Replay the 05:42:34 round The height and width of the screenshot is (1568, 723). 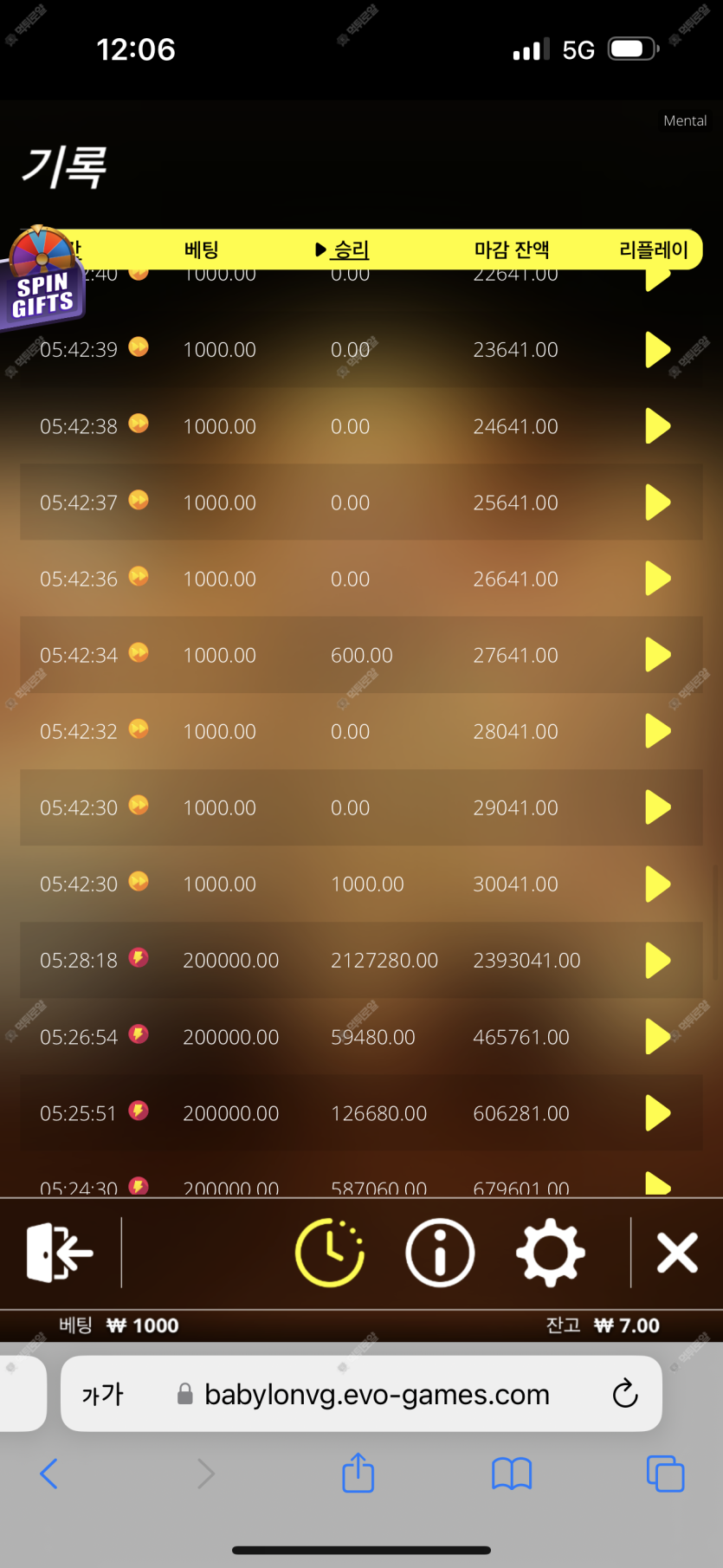[x=658, y=655]
